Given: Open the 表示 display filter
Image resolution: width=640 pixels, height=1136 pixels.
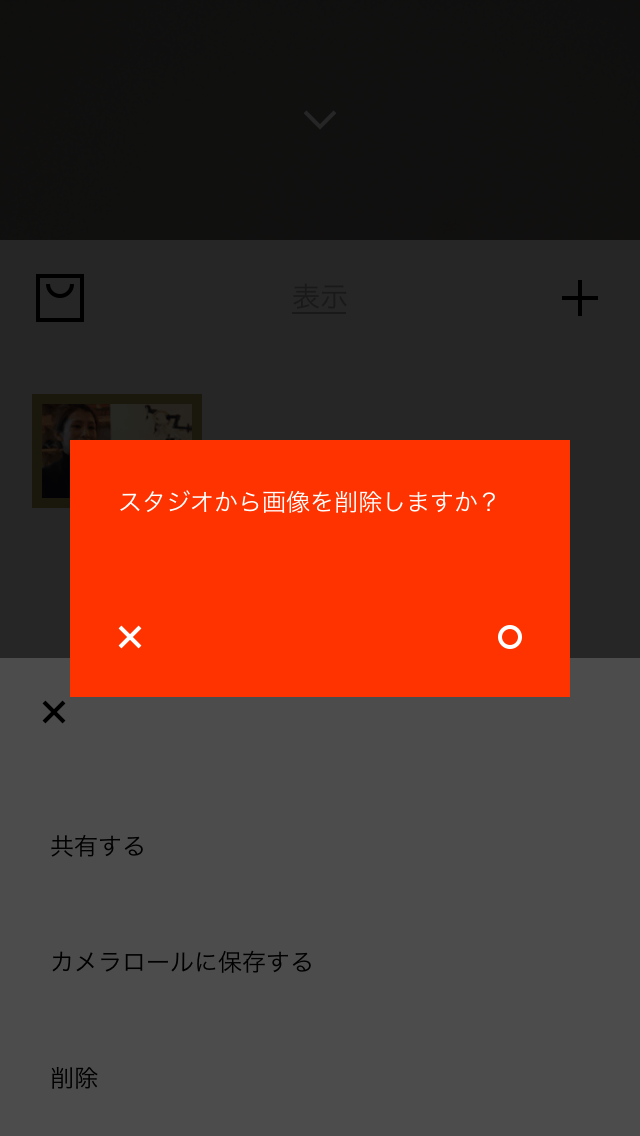Looking at the screenshot, I should coord(319,297).
